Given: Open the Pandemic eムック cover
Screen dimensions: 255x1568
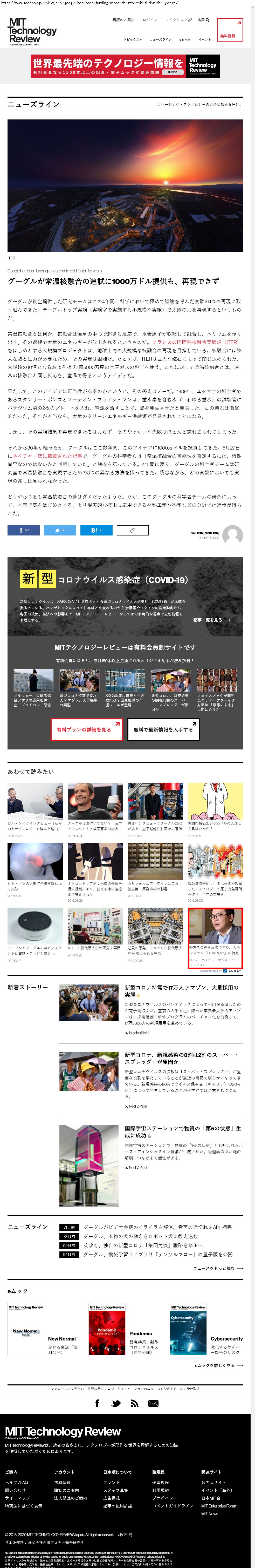Looking at the screenshot, I should 107,1330.
